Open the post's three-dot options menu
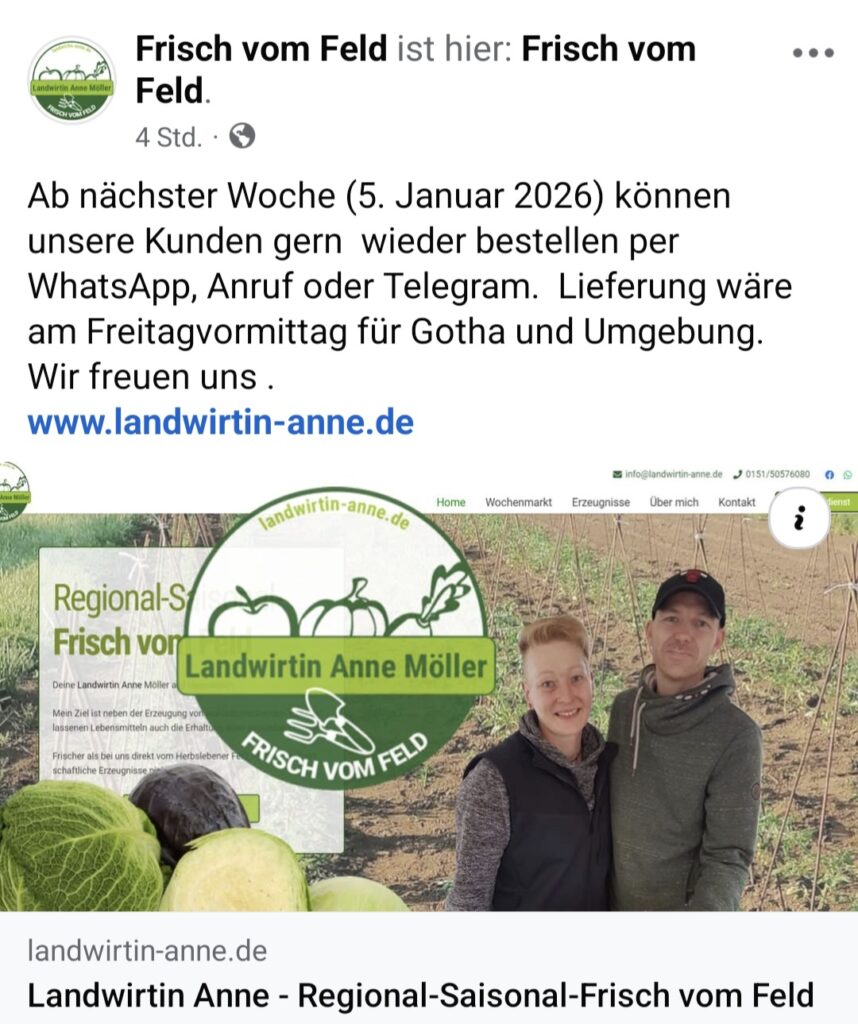The image size is (858, 1024). [x=813, y=54]
